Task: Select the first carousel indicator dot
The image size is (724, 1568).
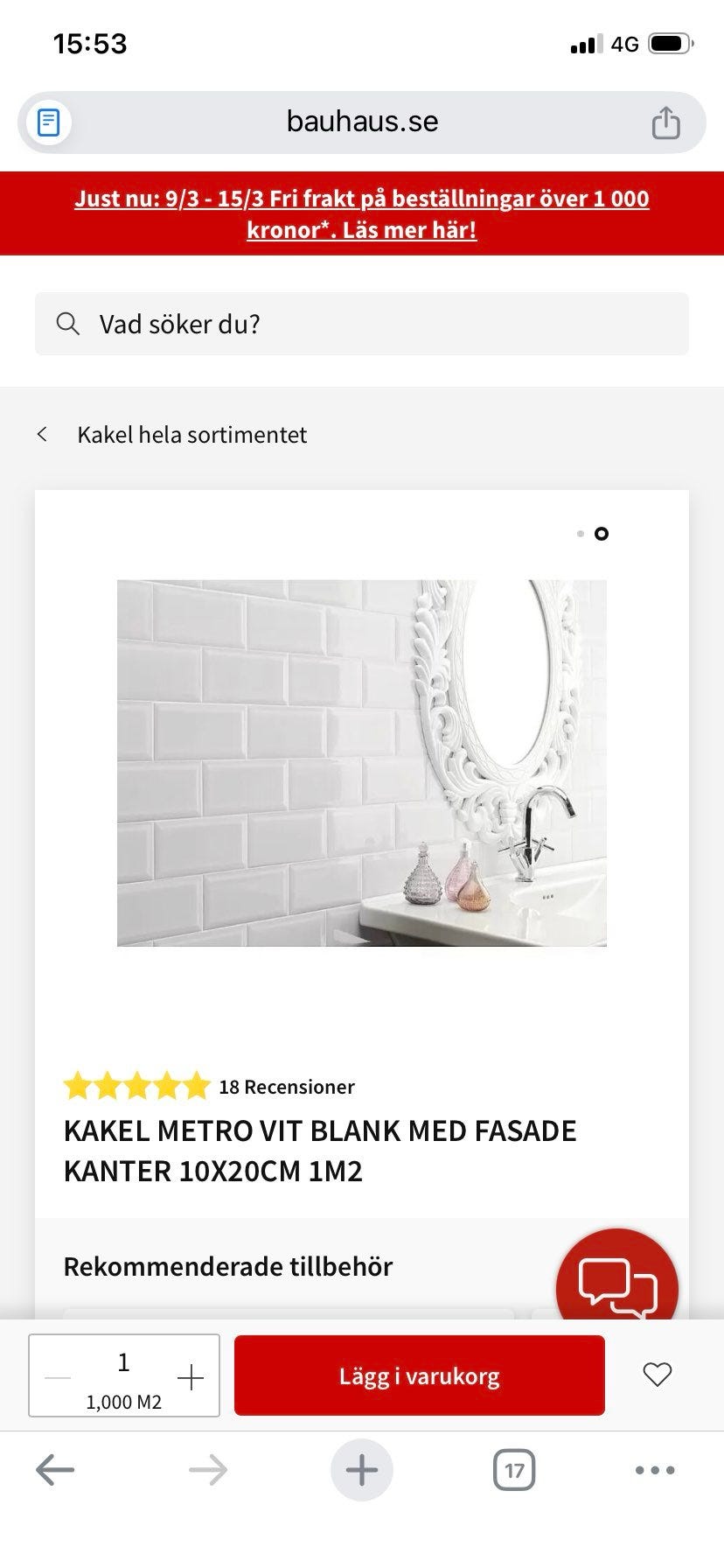Action: [x=581, y=533]
